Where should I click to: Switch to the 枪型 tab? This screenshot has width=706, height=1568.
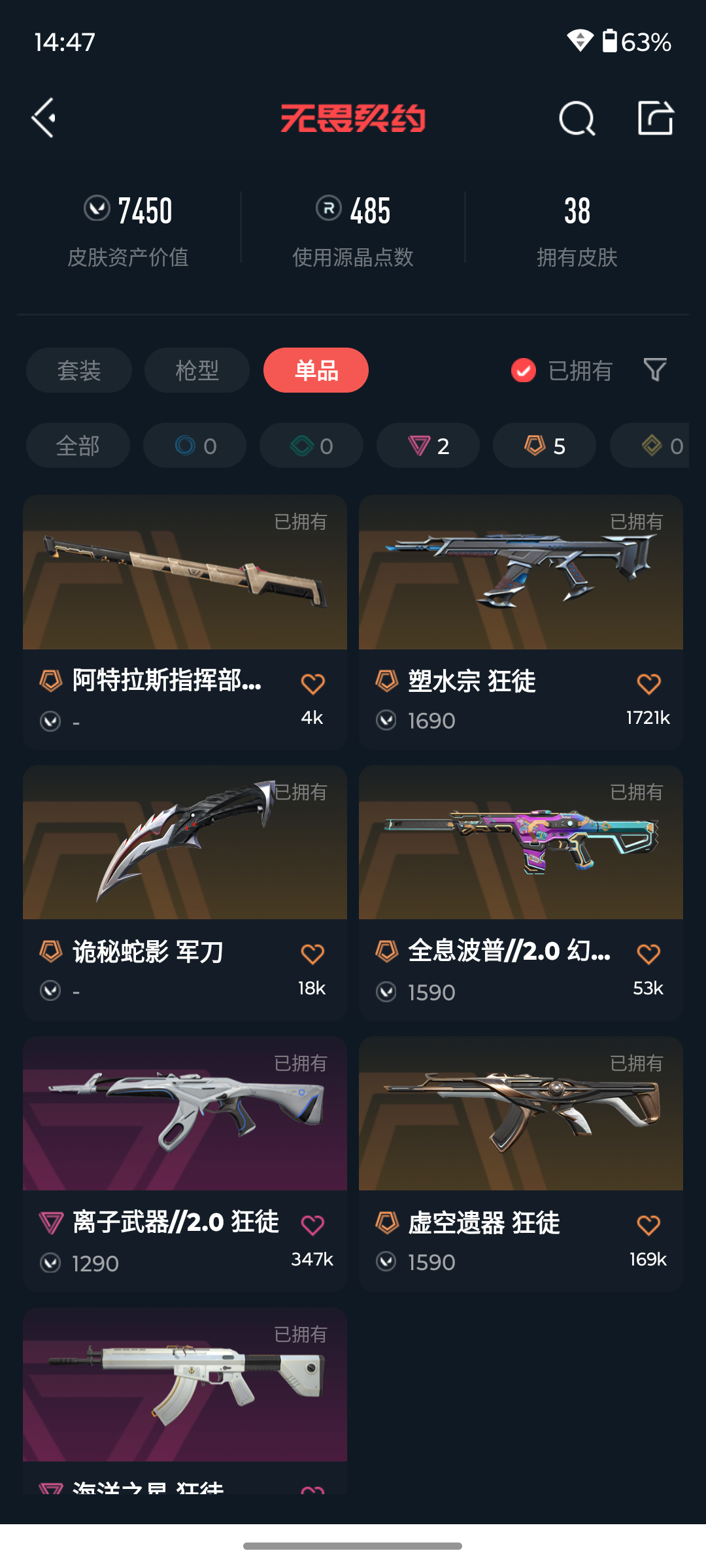197,370
